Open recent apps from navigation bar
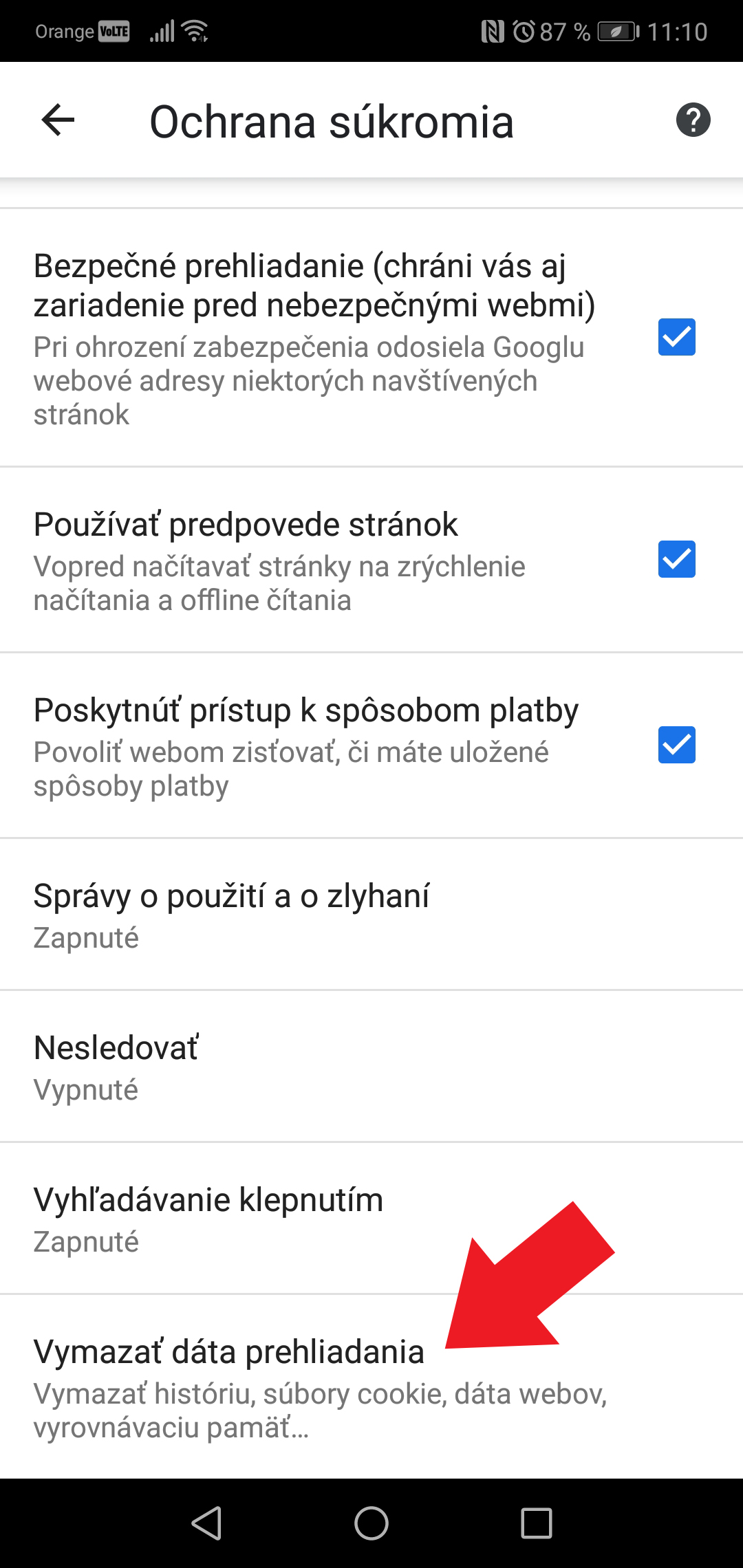The width and height of the screenshot is (743, 1568). pyautogui.click(x=537, y=1523)
